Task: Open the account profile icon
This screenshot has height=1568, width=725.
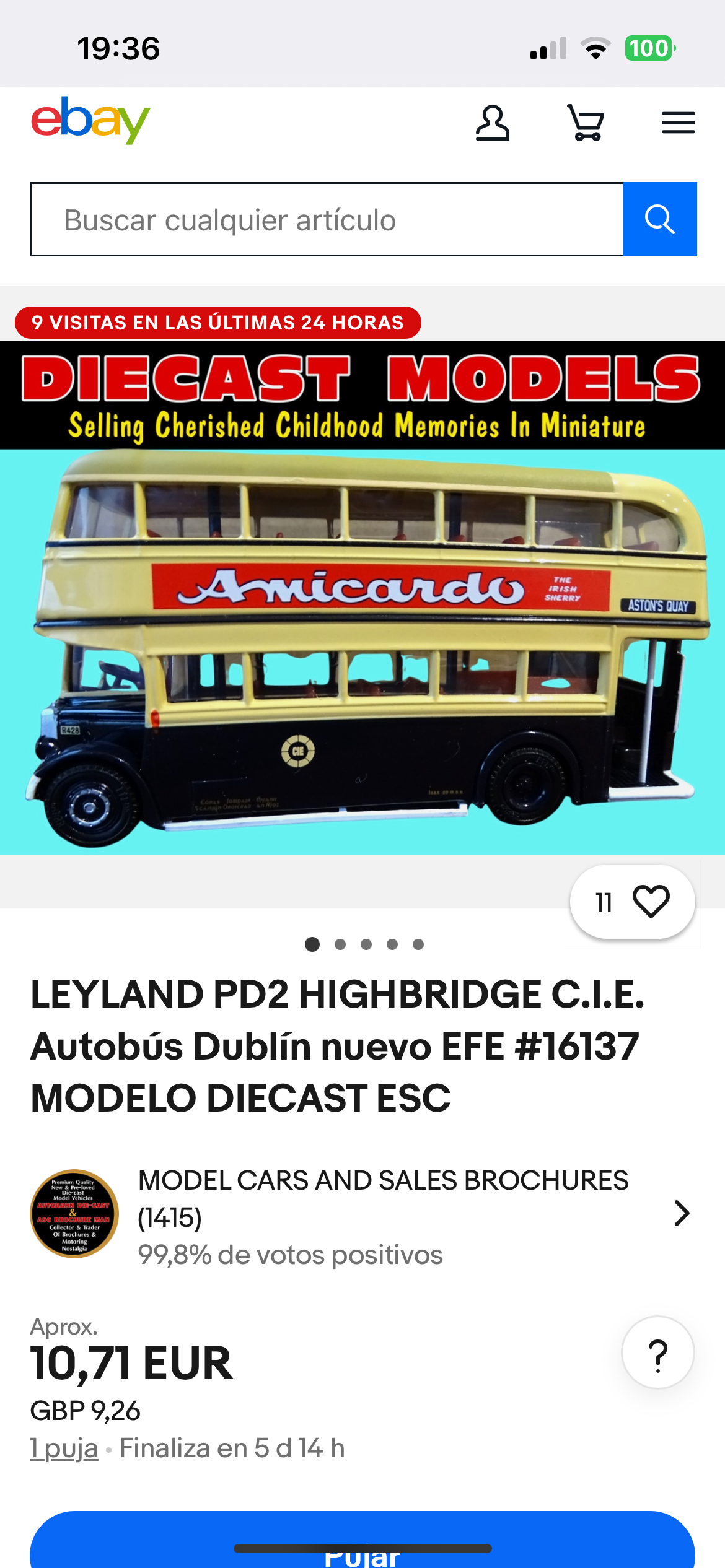Action: 493,123
